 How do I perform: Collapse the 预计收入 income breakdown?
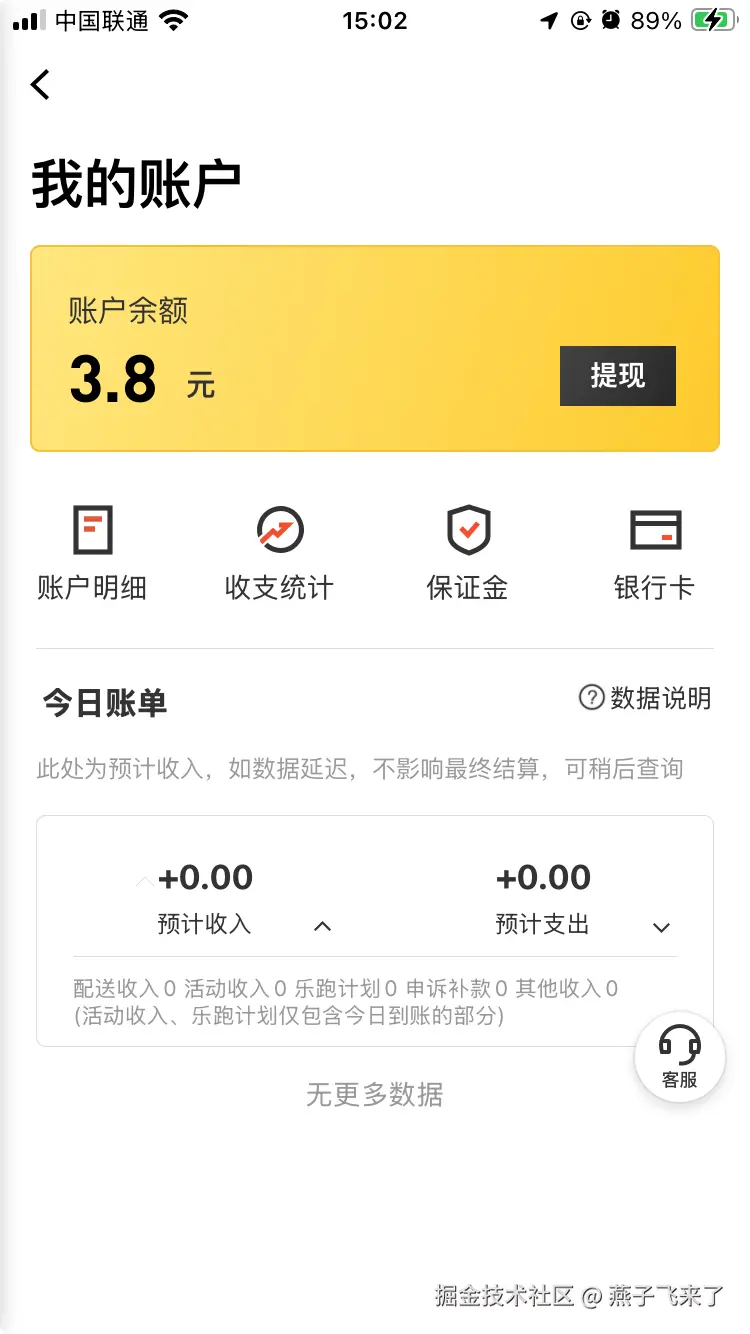point(322,927)
